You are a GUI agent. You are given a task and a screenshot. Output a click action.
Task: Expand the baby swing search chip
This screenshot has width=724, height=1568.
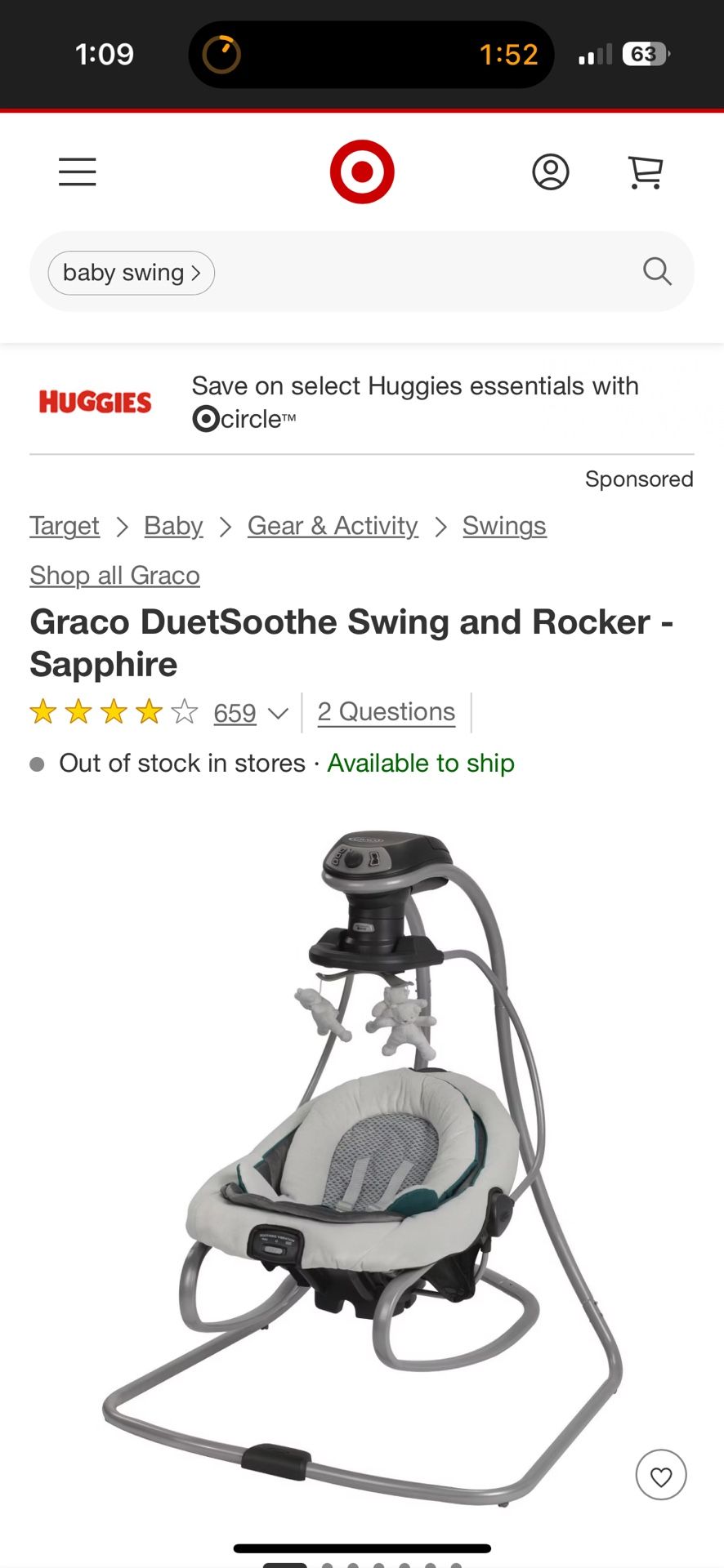[x=130, y=272]
